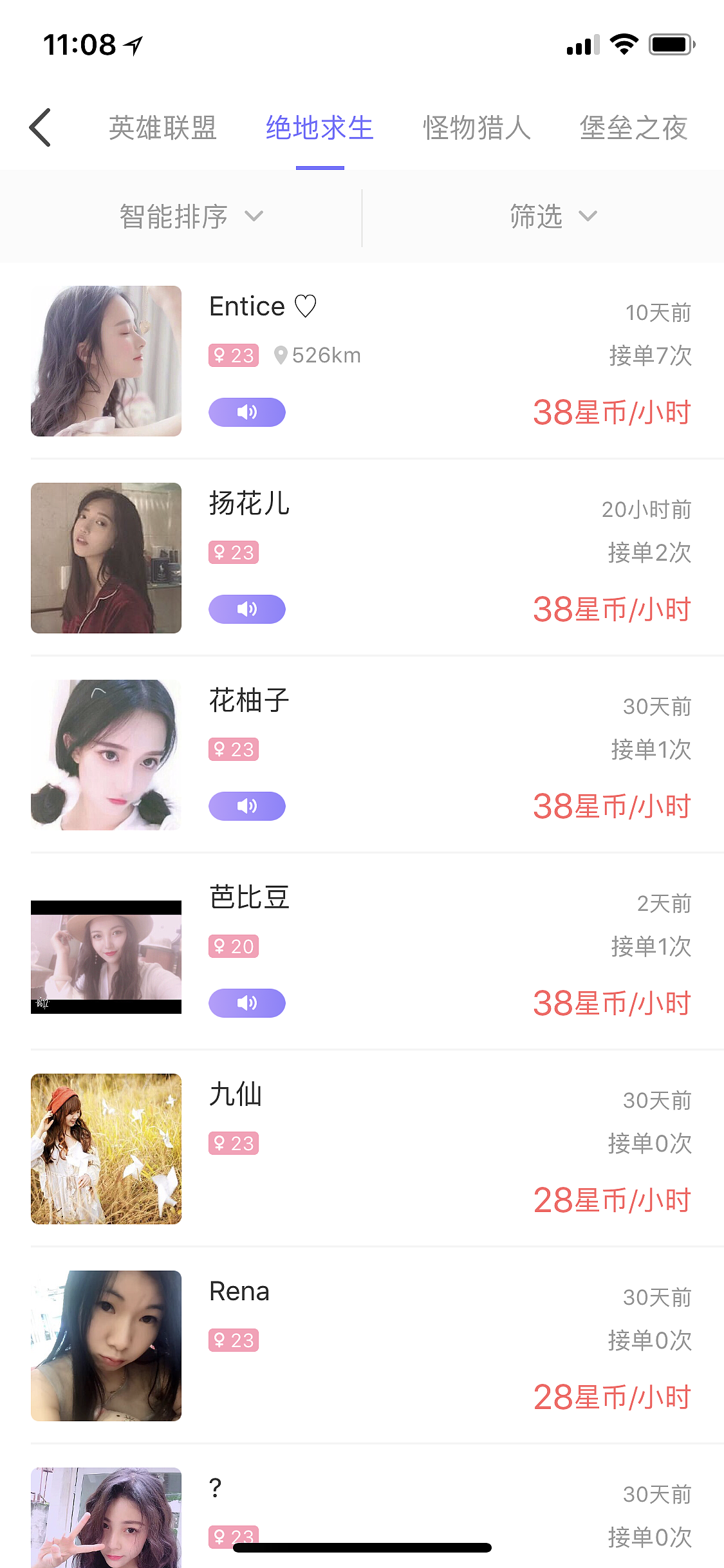Open 怪物猎人 game category
The image size is (724, 1568).
click(476, 127)
